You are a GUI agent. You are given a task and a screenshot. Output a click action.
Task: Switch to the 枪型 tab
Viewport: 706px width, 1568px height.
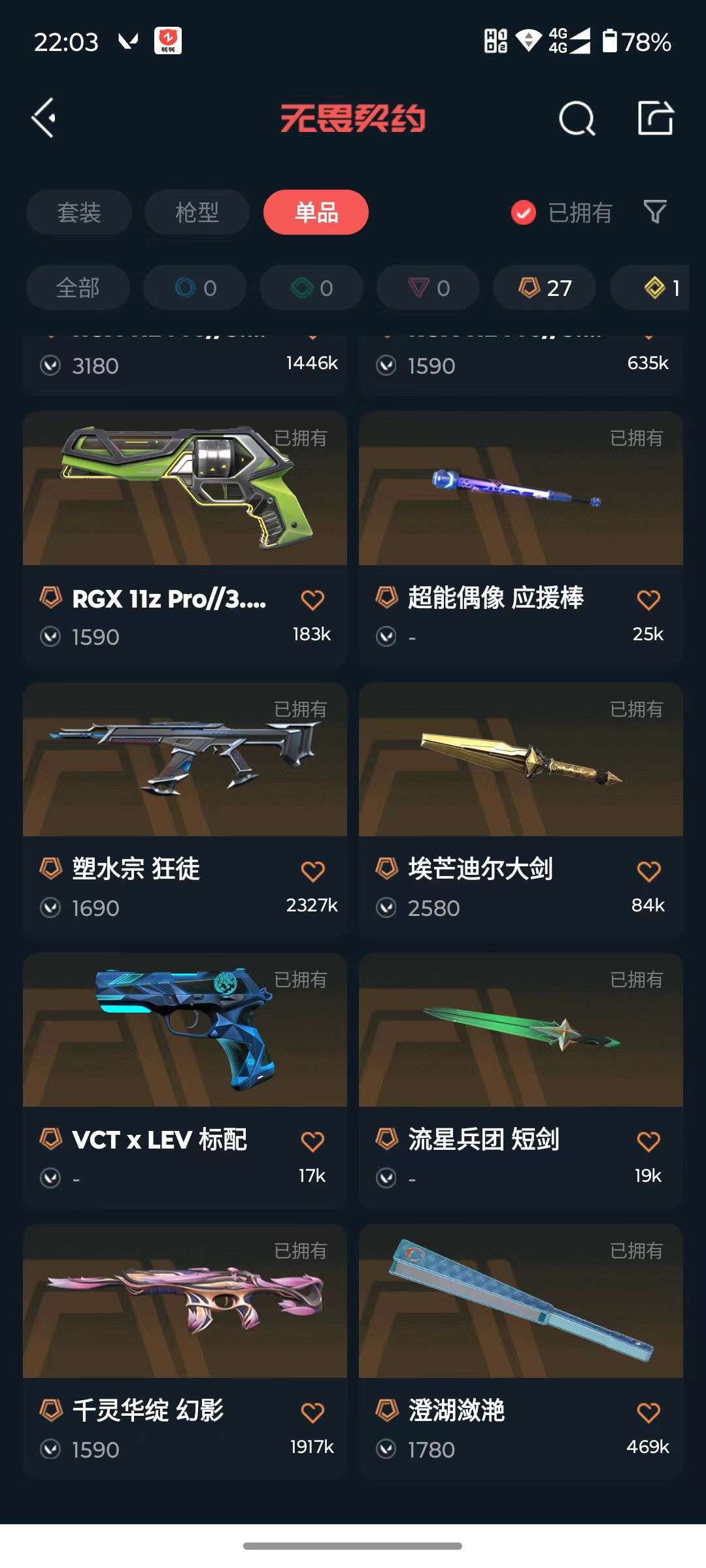[196, 212]
